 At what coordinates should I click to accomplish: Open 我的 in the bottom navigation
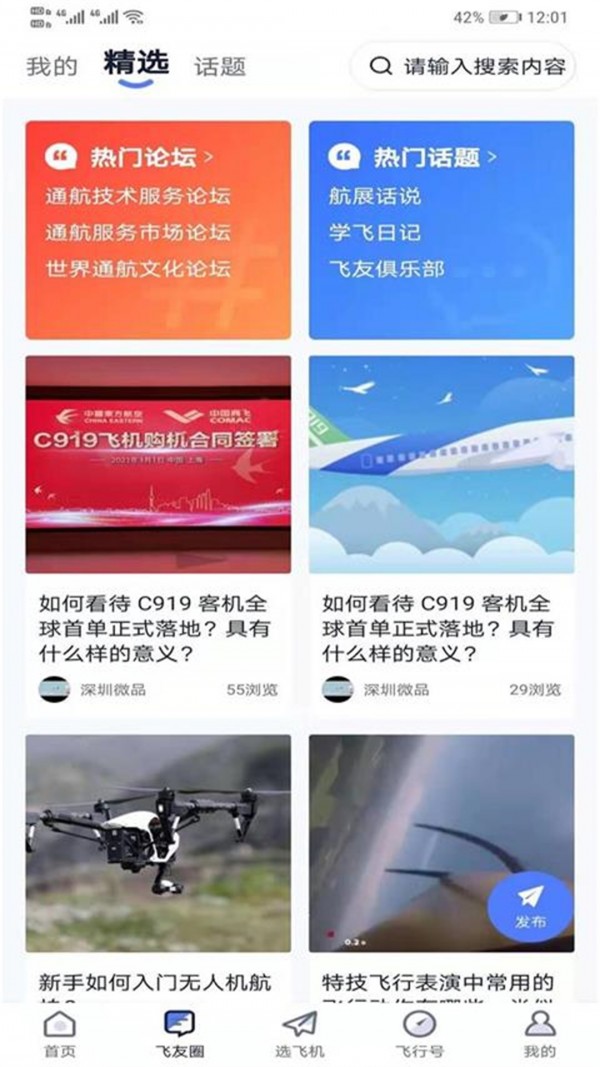(539, 1034)
